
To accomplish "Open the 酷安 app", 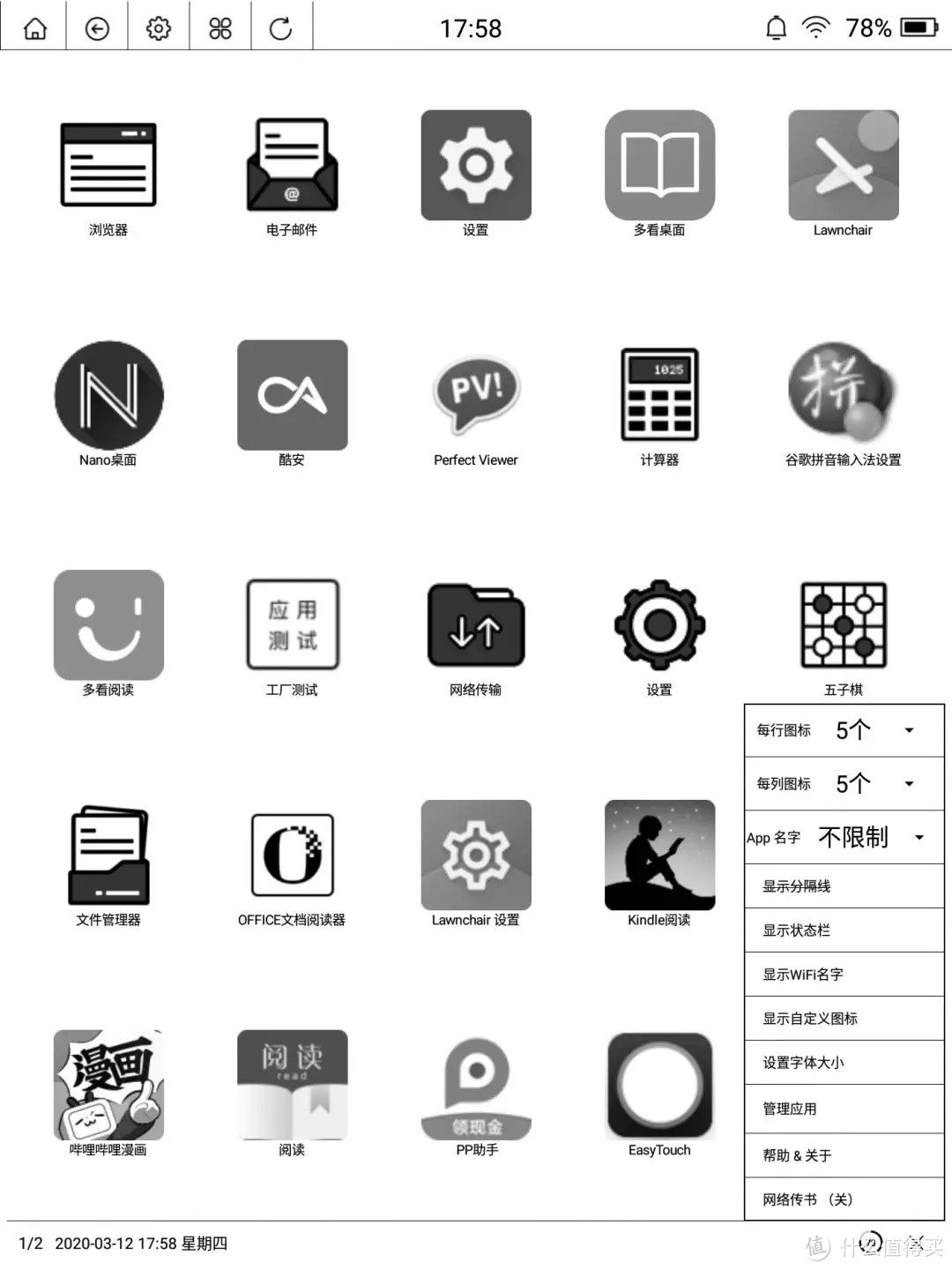I will click(292, 394).
